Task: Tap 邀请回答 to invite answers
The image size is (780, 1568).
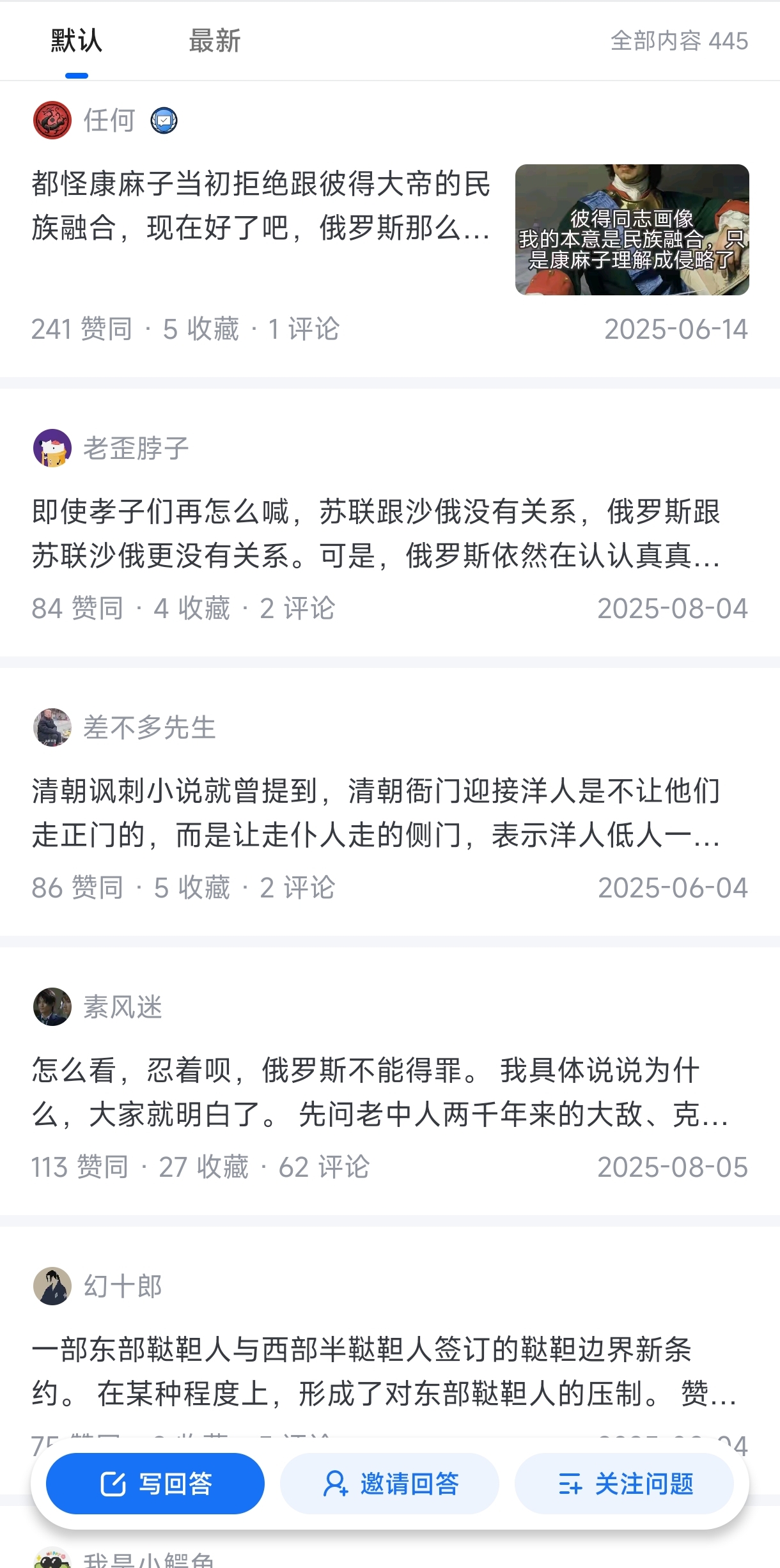Action: click(389, 1484)
